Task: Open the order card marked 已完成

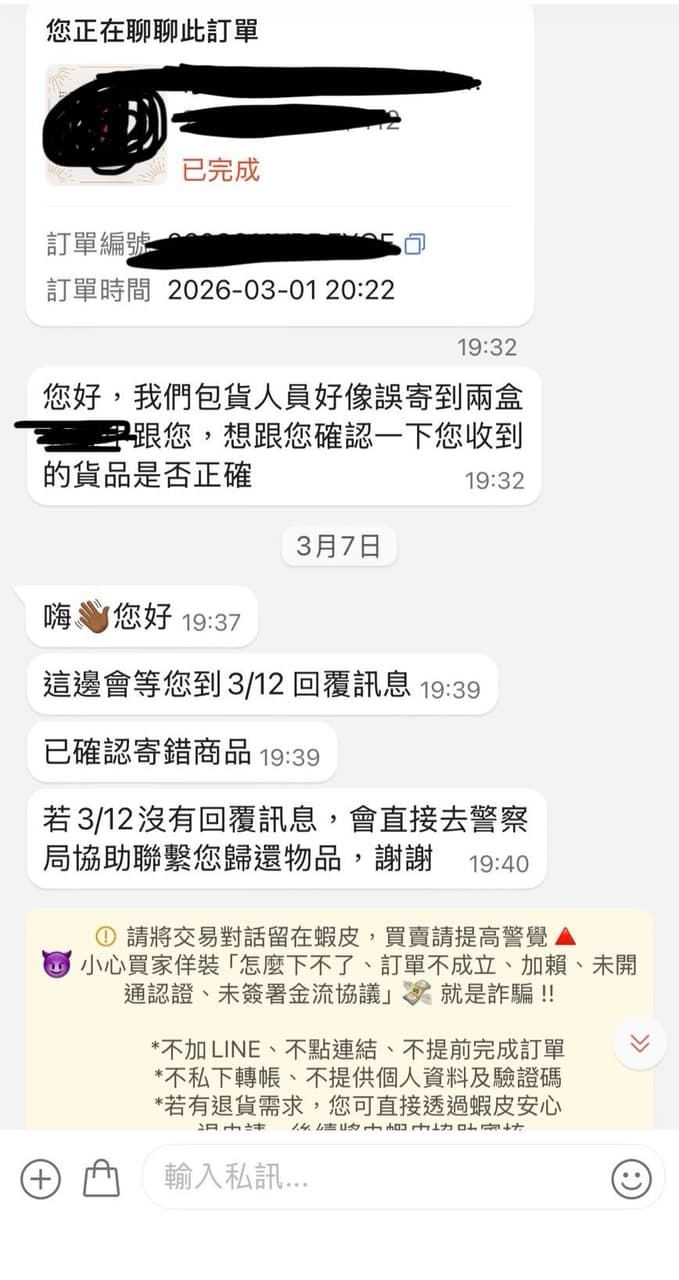Action: click(x=280, y=125)
